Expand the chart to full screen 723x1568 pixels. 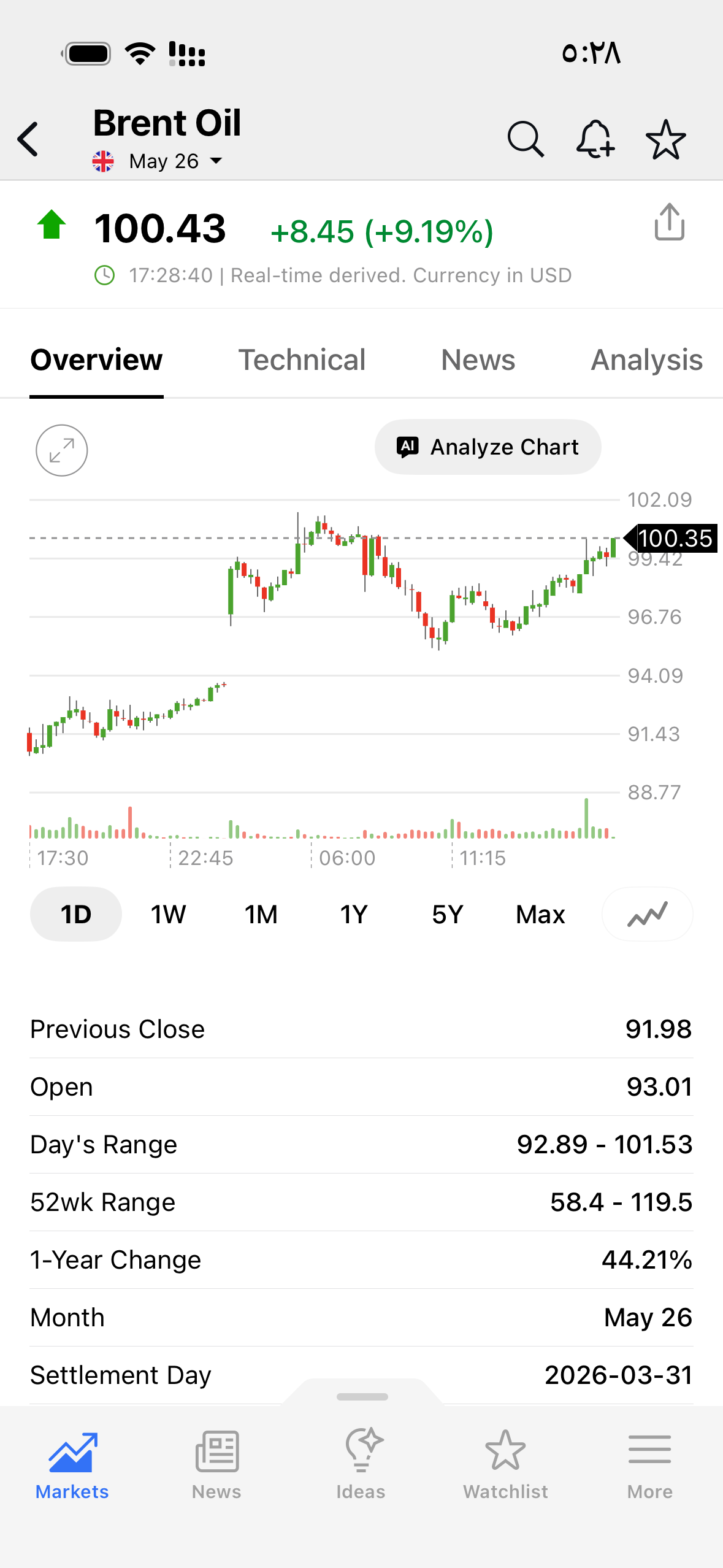tap(62, 450)
